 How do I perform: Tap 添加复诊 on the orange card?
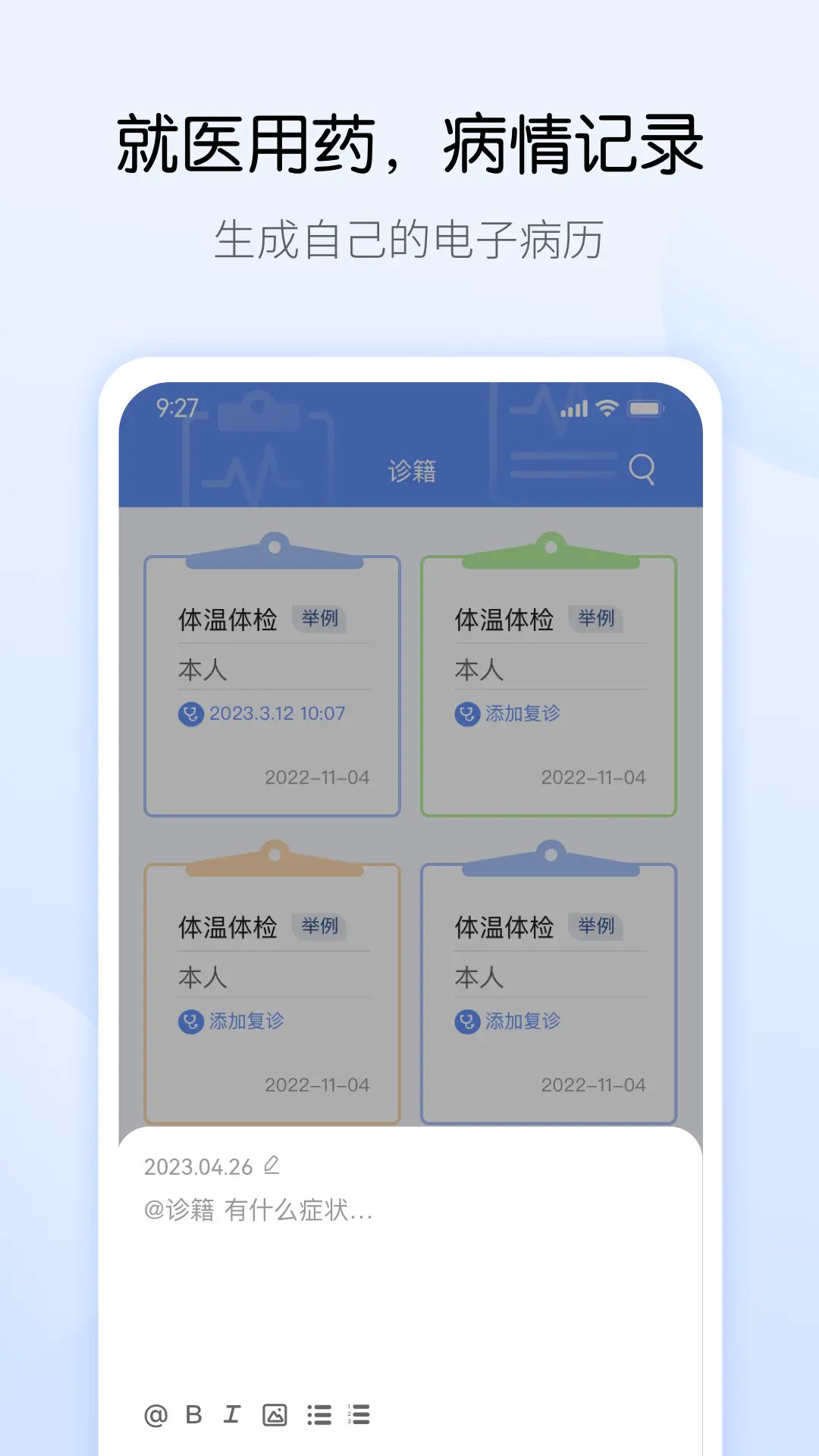[244, 1021]
